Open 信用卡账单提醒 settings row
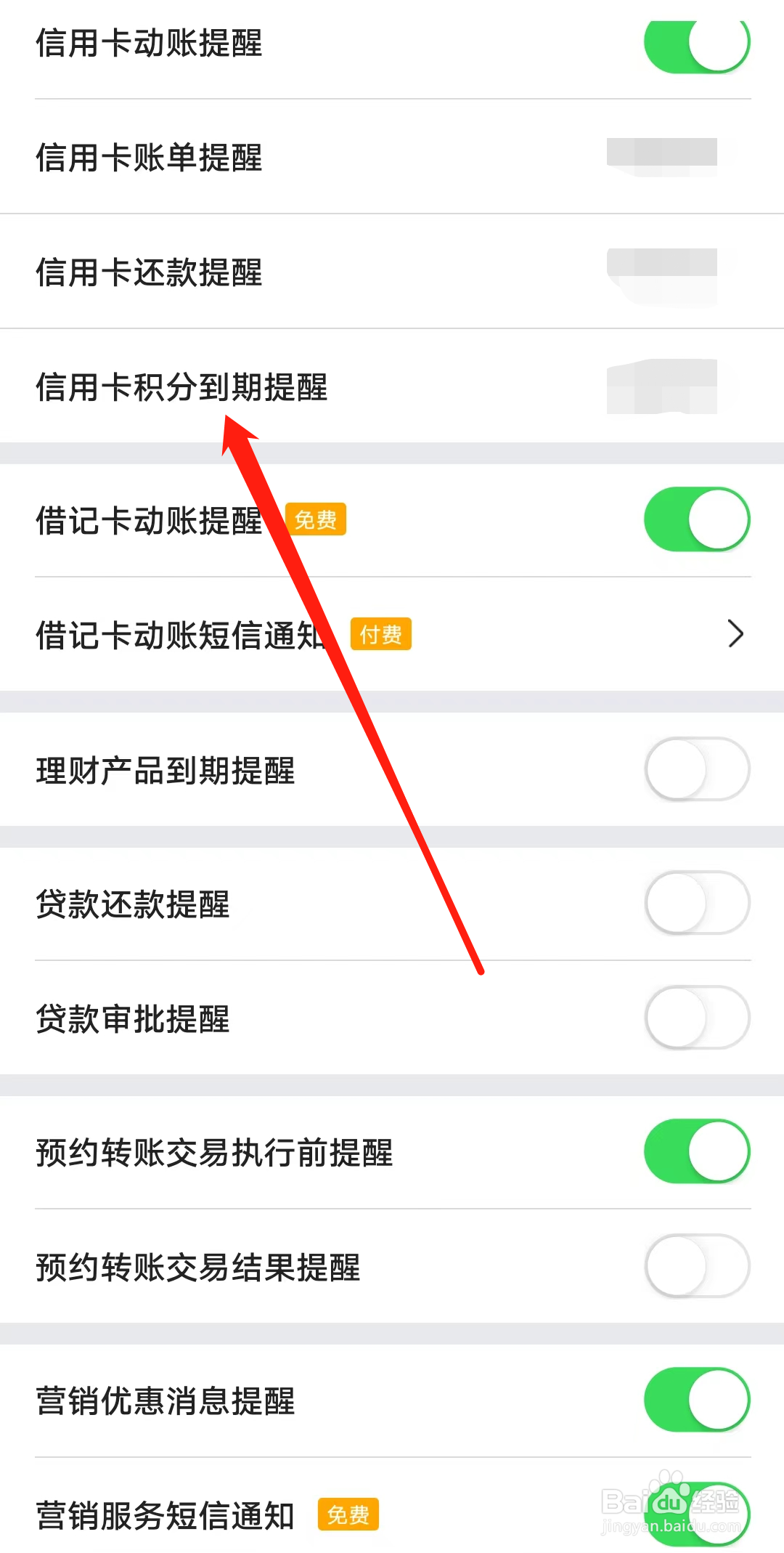The width and height of the screenshot is (784, 1553). (x=392, y=159)
